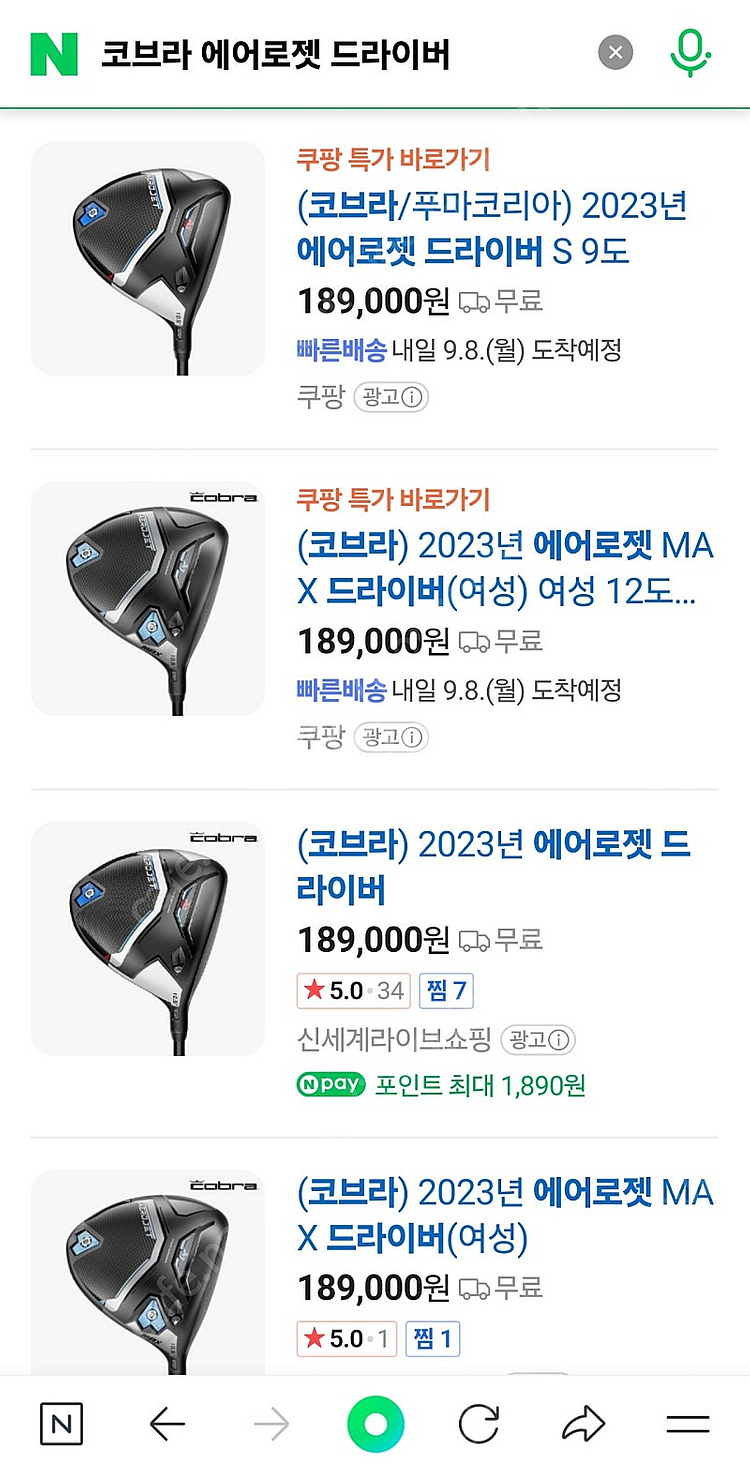Tap the search field with 코브라 에어로젯 드라이버

point(330,54)
